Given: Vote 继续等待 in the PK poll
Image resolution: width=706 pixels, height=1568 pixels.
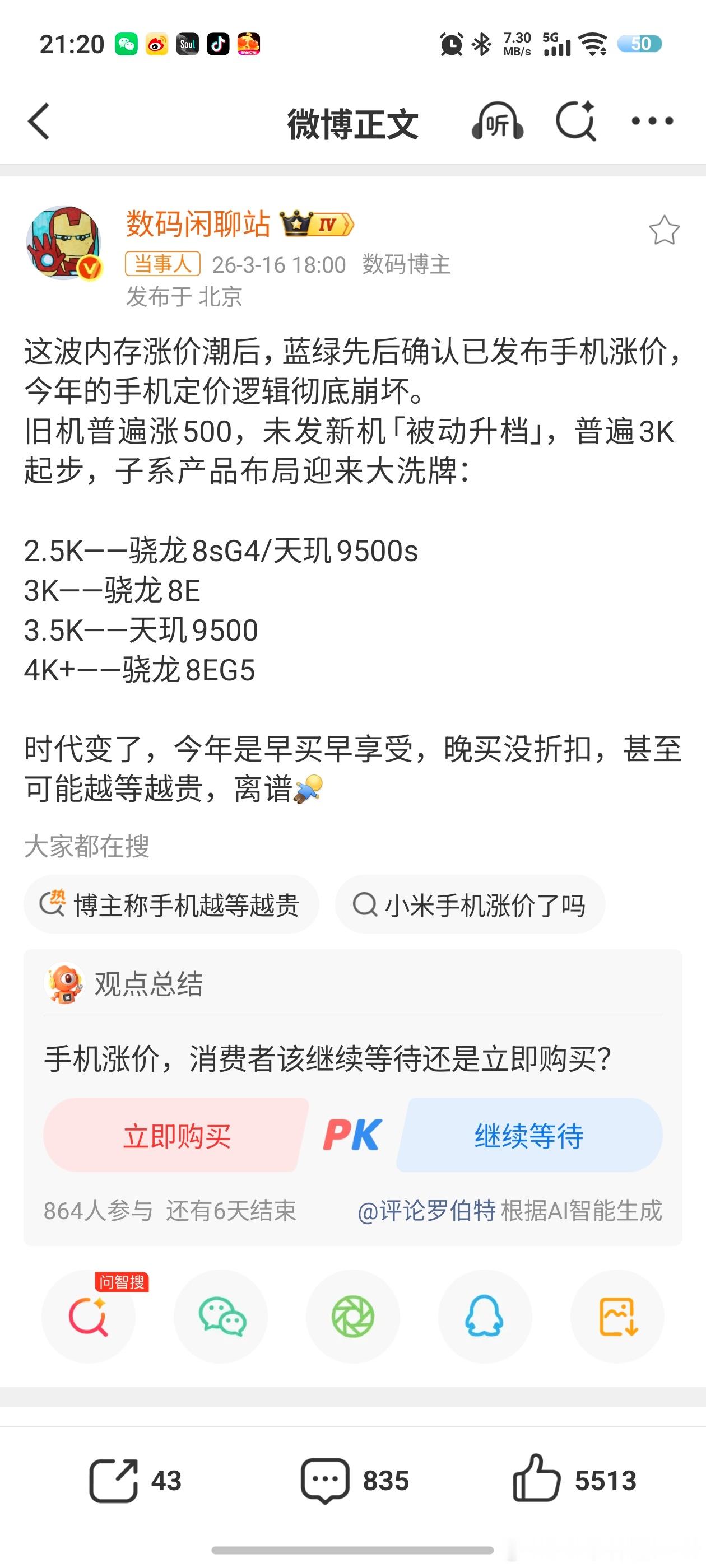Looking at the screenshot, I should click(529, 1136).
